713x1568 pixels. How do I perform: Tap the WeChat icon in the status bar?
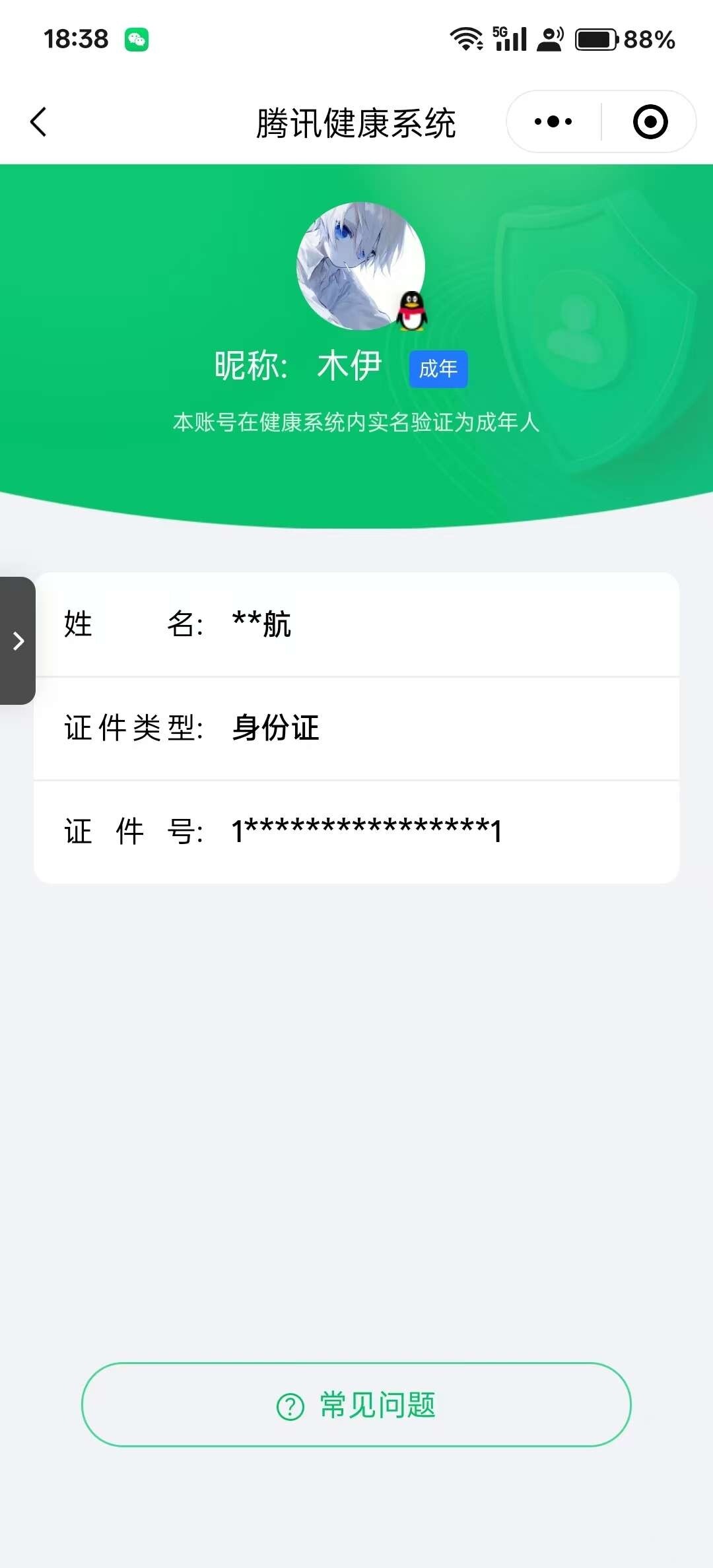coord(136,40)
